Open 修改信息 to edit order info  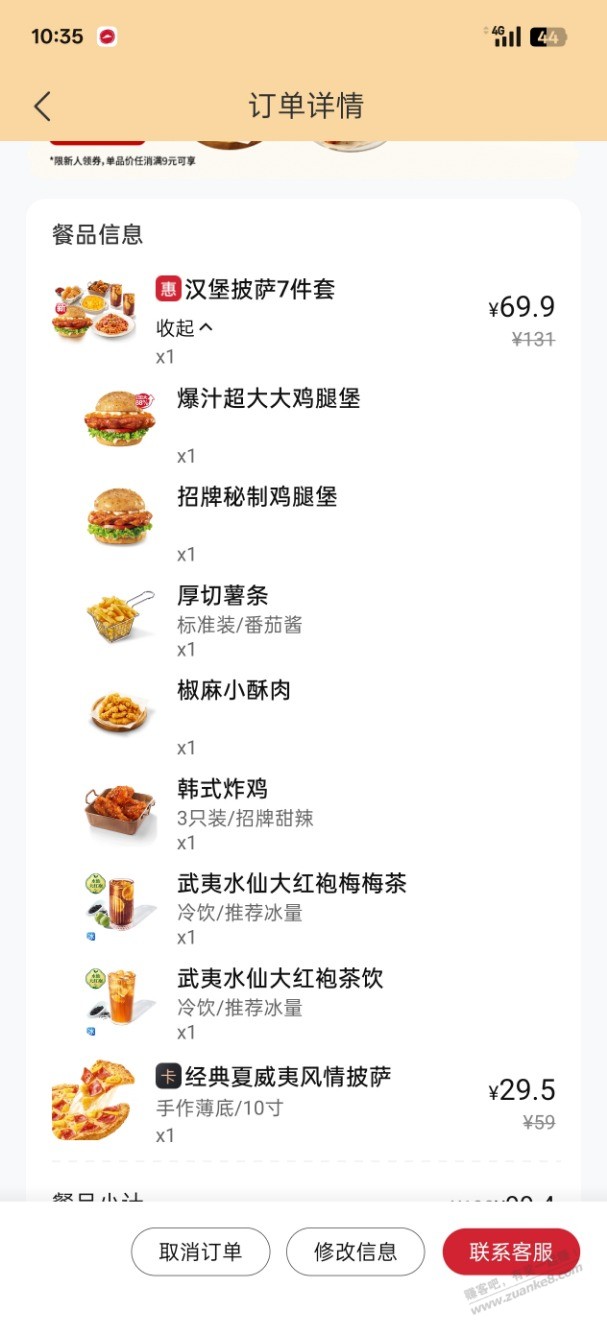[355, 1251]
